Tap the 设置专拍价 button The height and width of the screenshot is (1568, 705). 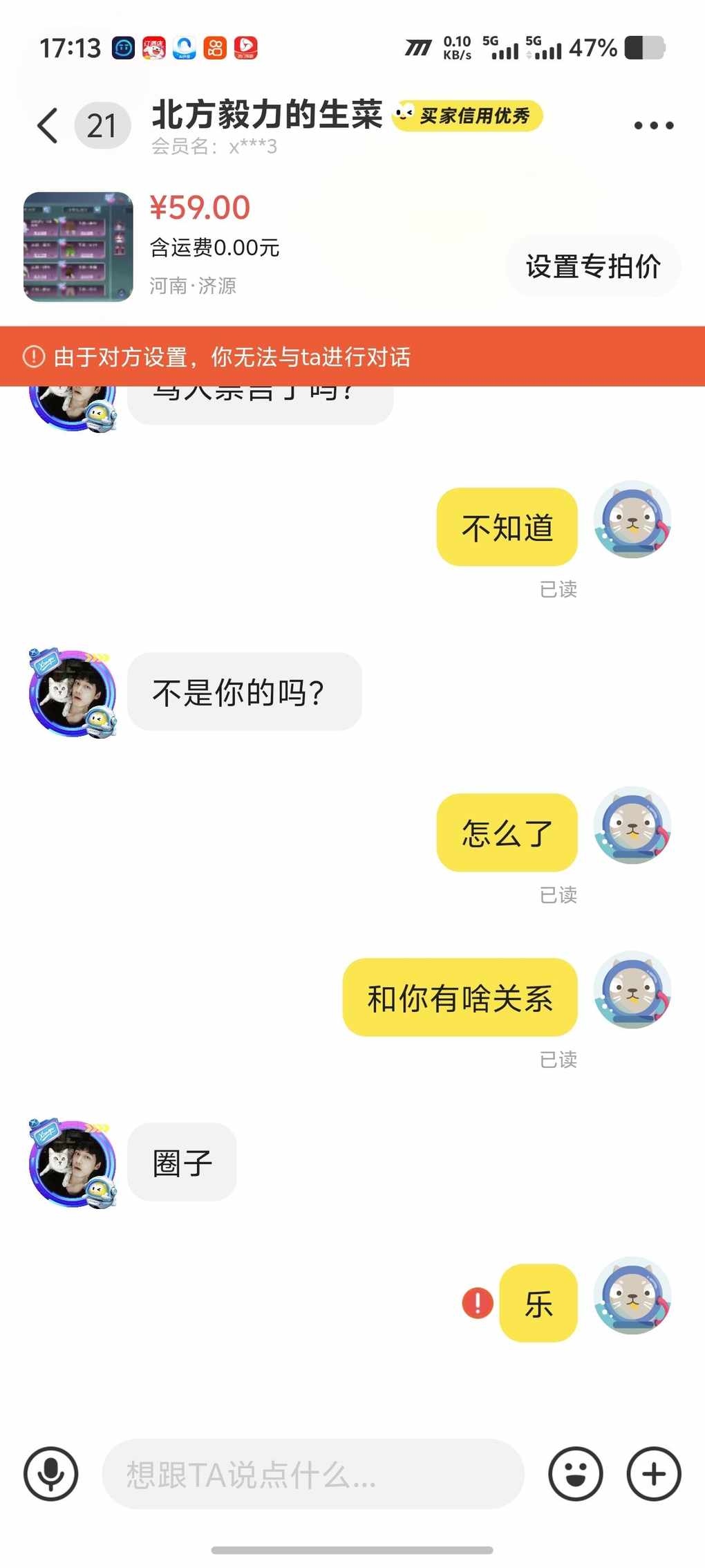coord(593,266)
